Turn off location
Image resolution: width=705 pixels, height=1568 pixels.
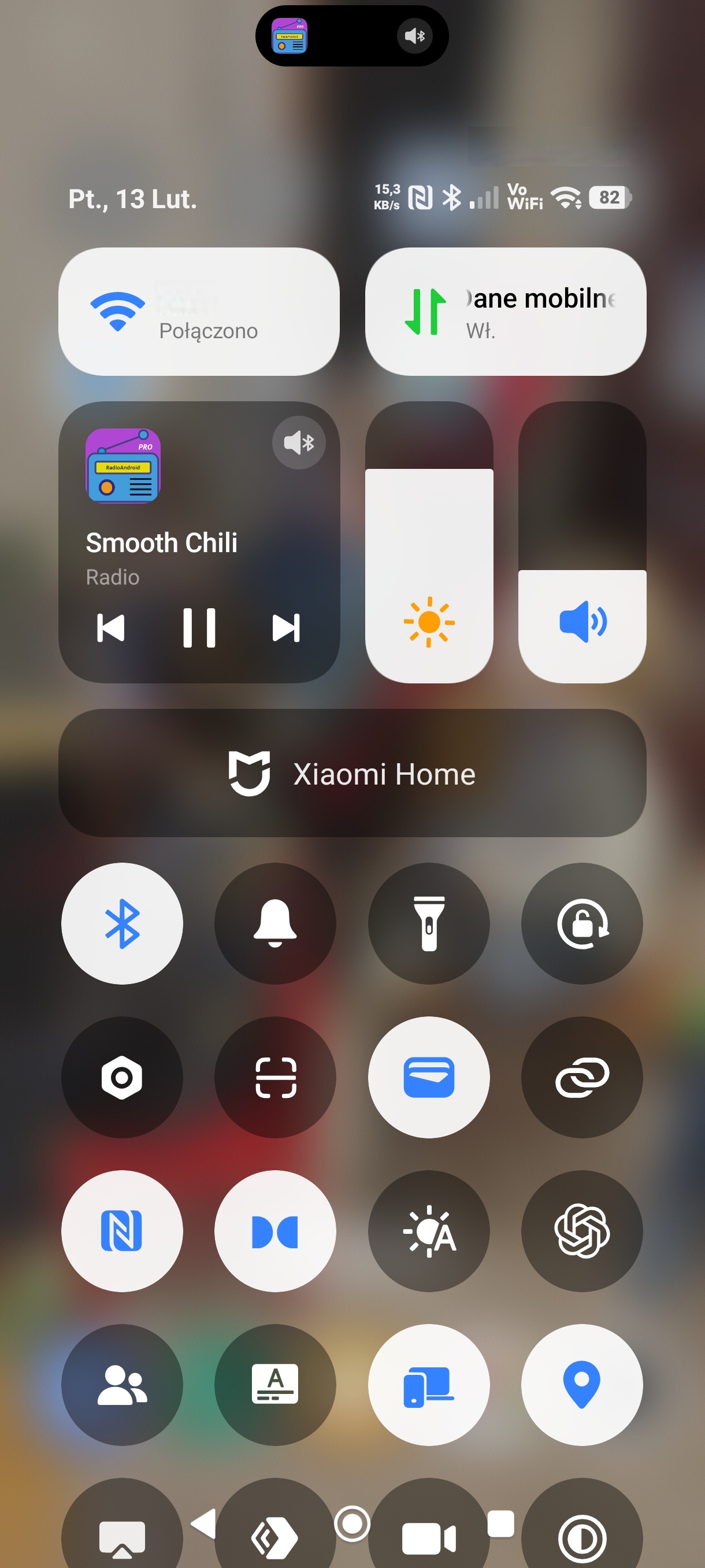tap(582, 1385)
